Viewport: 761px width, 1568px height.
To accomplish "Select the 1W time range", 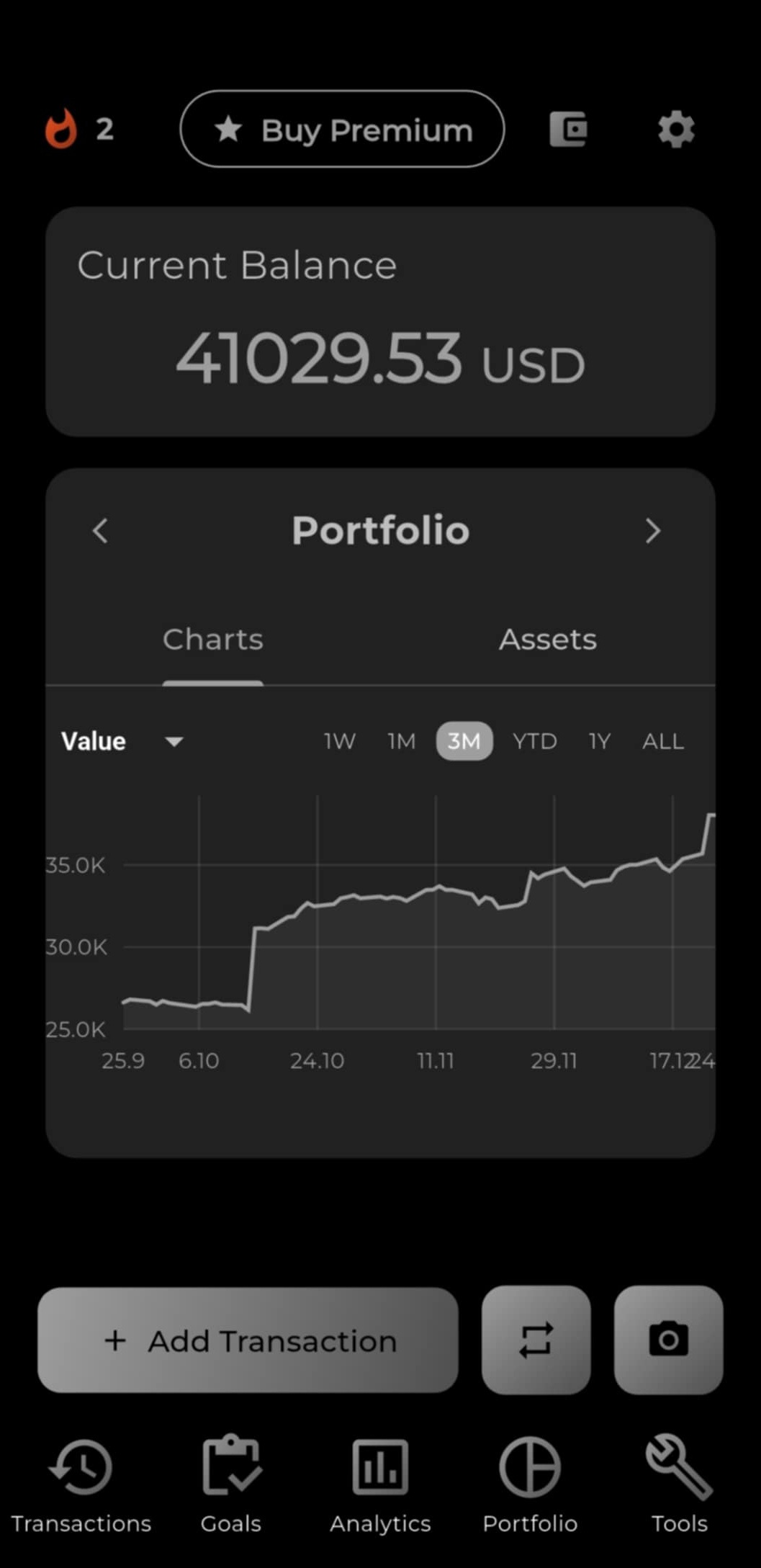I will 339,741.
